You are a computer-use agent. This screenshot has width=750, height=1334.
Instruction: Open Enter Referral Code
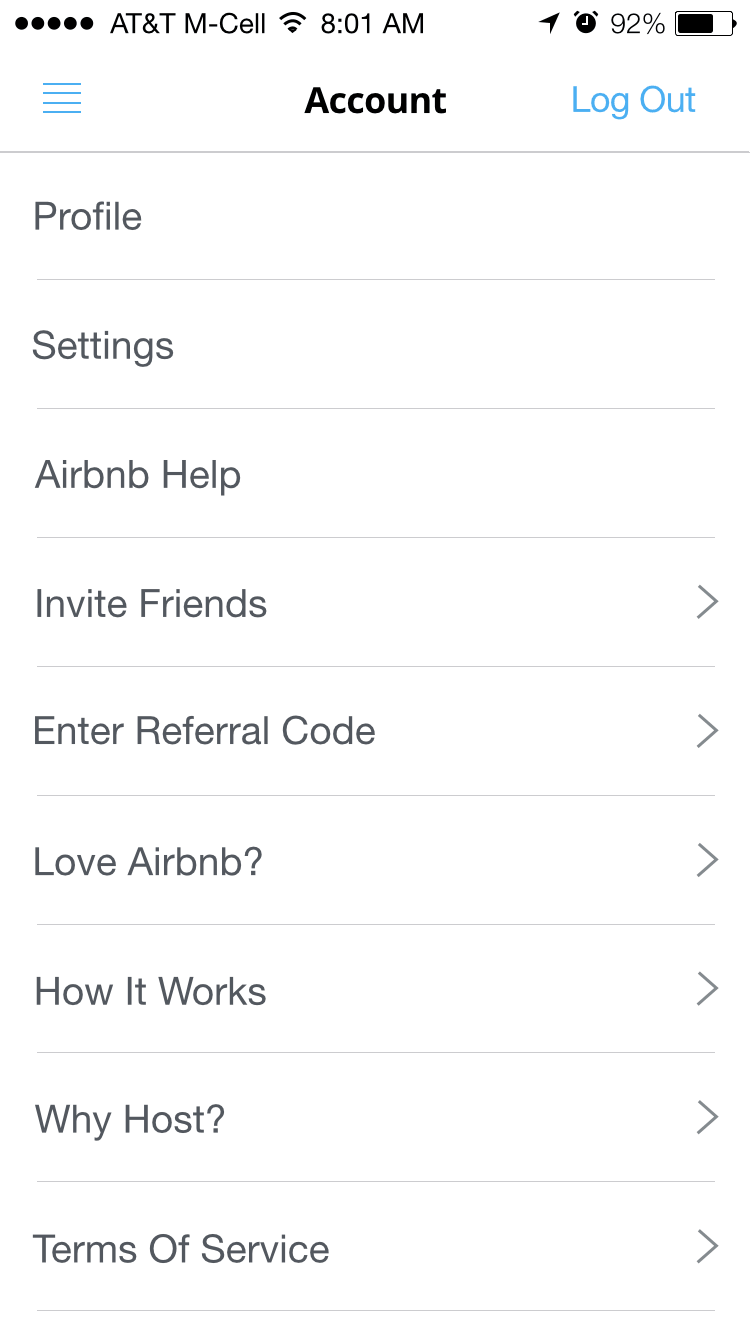375,732
